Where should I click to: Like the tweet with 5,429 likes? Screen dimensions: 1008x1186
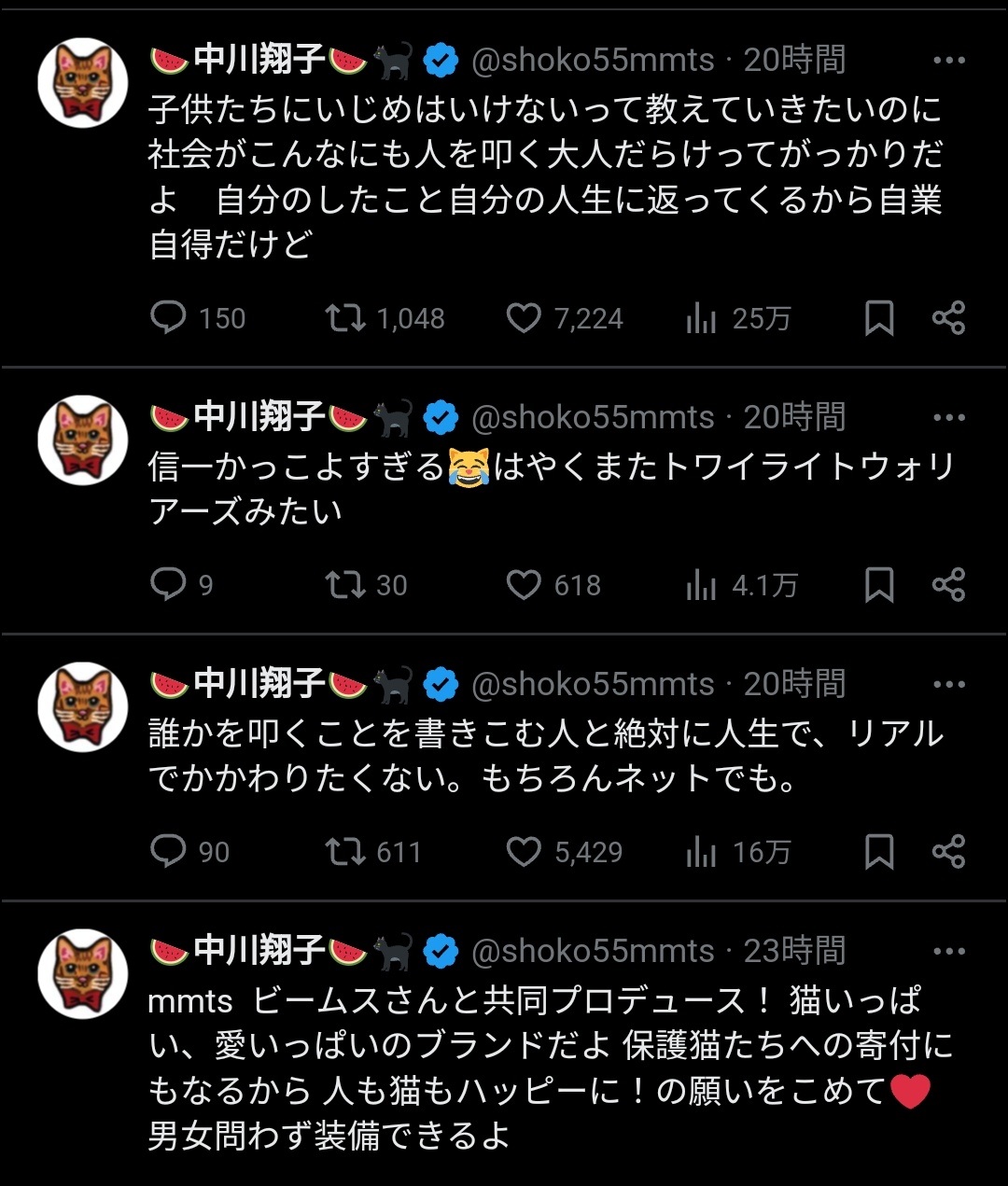(524, 852)
